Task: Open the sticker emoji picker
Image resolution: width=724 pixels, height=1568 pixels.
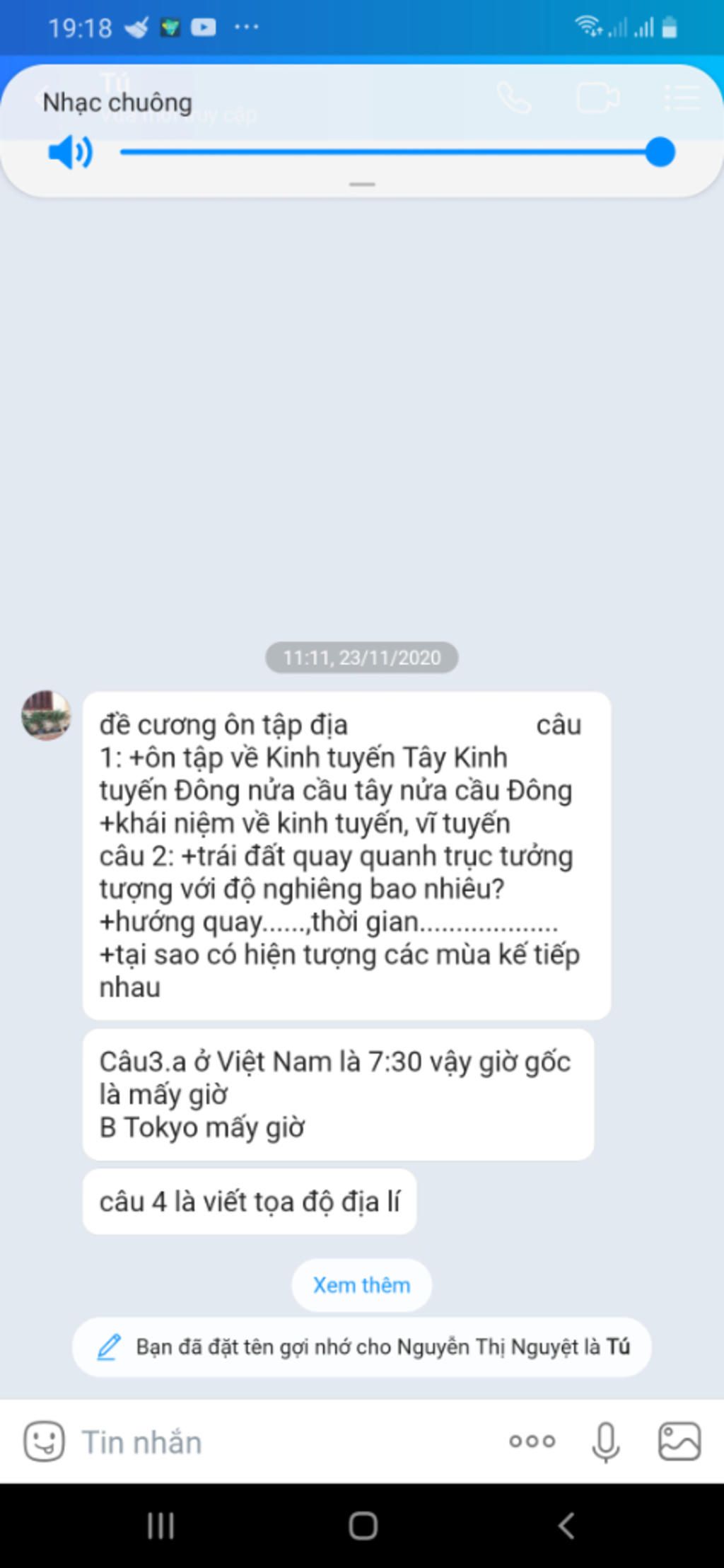Action: pyautogui.click(x=44, y=1441)
